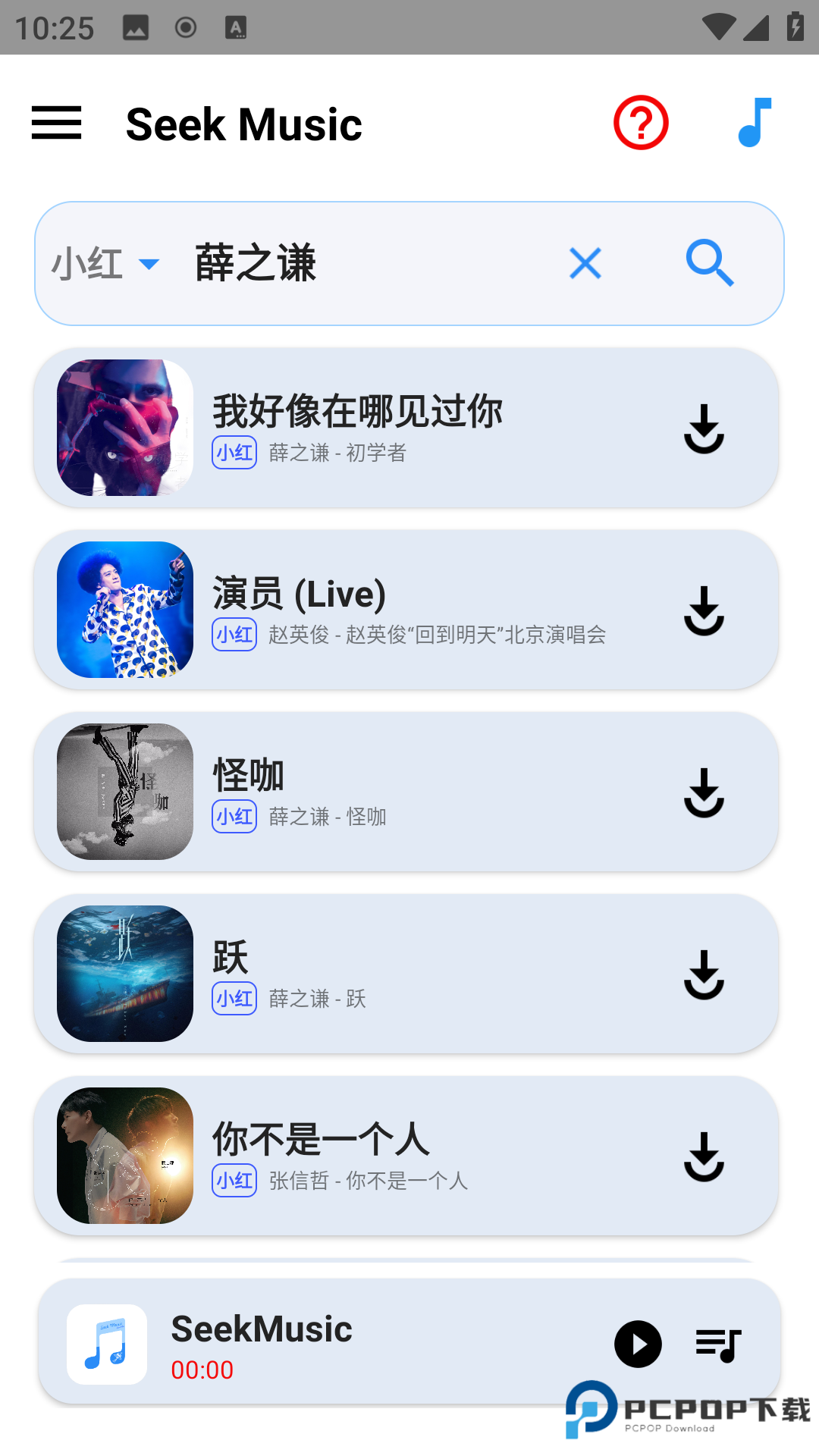Image resolution: width=819 pixels, height=1456 pixels.
Task: Open the 小红 source dropdown
Action: pos(106,263)
